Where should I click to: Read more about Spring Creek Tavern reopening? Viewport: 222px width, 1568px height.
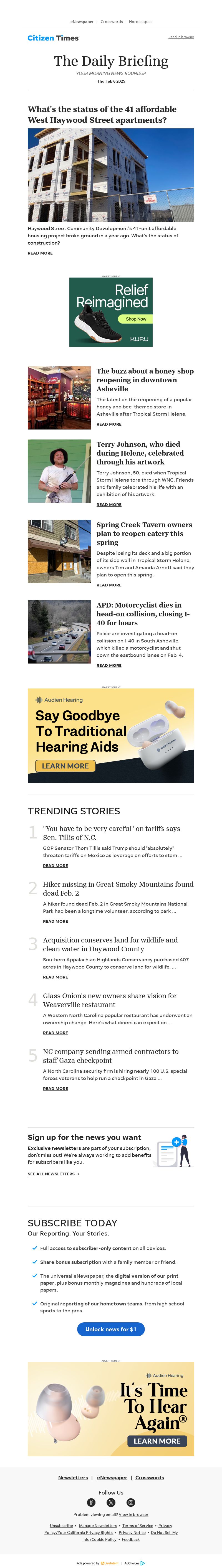tap(109, 585)
